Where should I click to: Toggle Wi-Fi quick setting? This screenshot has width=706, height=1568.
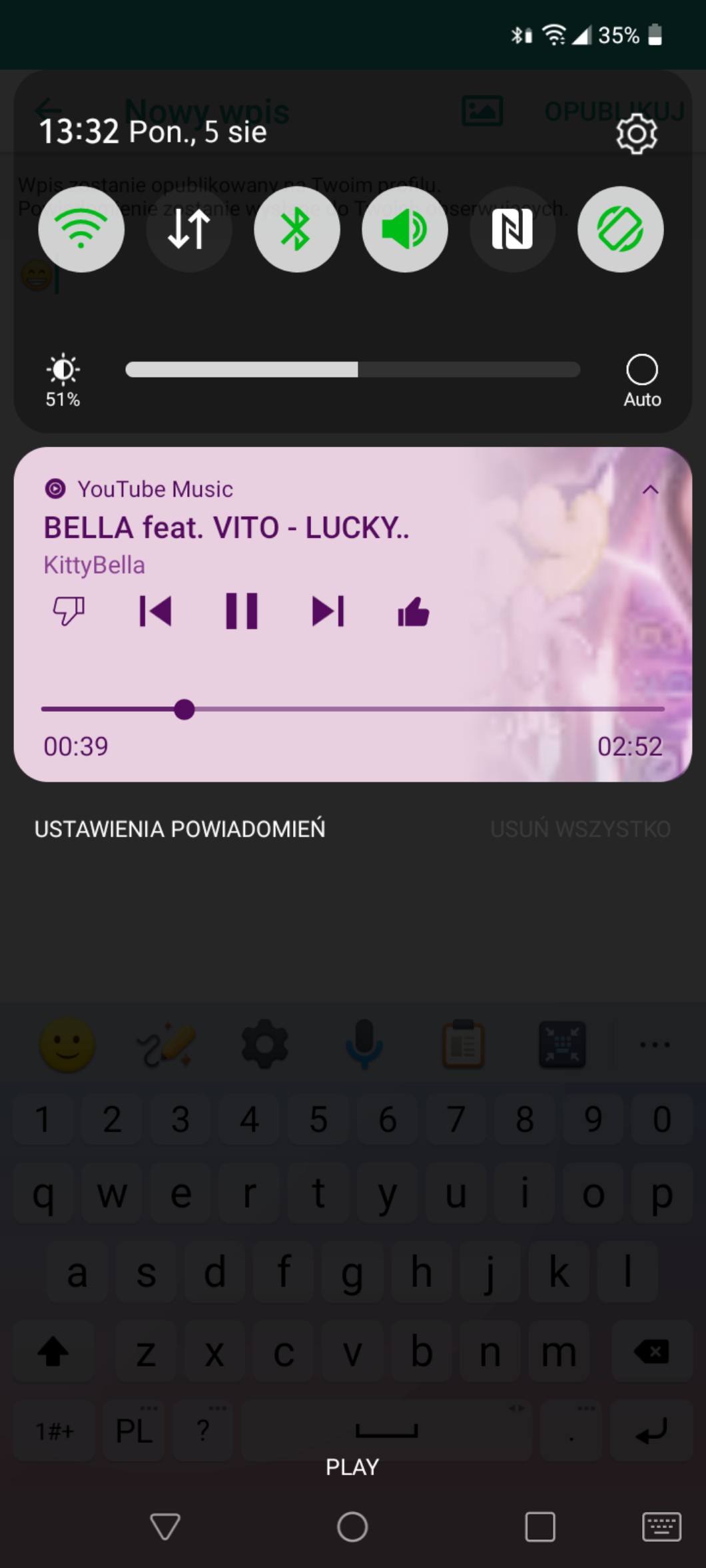click(x=81, y=229)
